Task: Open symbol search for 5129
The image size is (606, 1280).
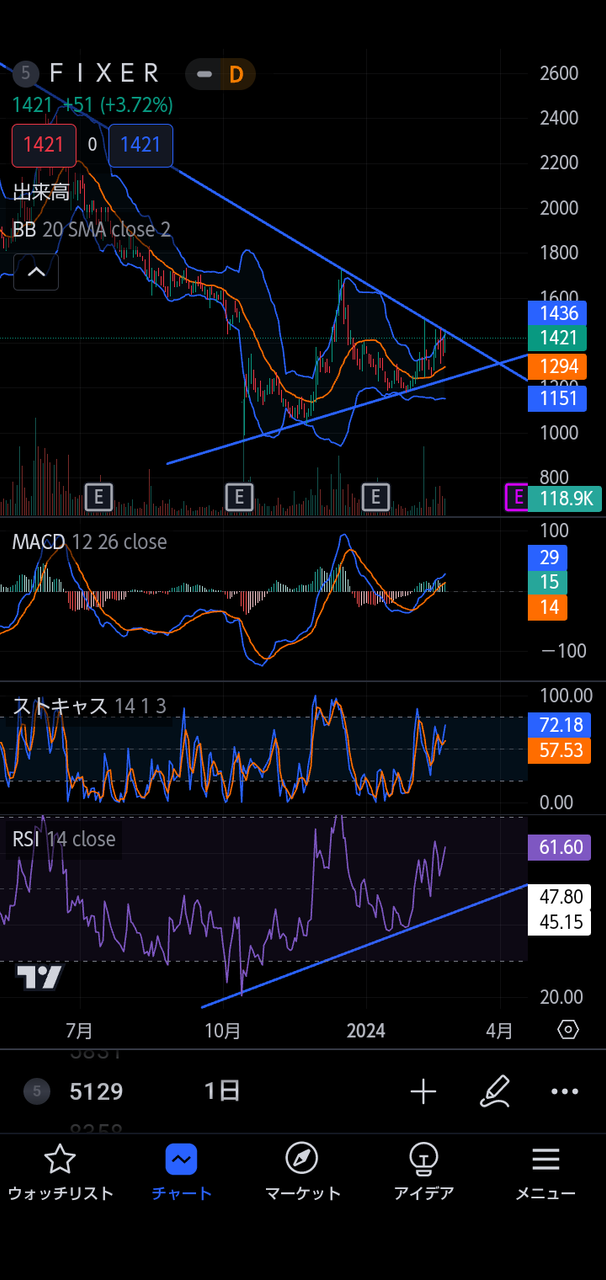Action: coord(96,1092)
